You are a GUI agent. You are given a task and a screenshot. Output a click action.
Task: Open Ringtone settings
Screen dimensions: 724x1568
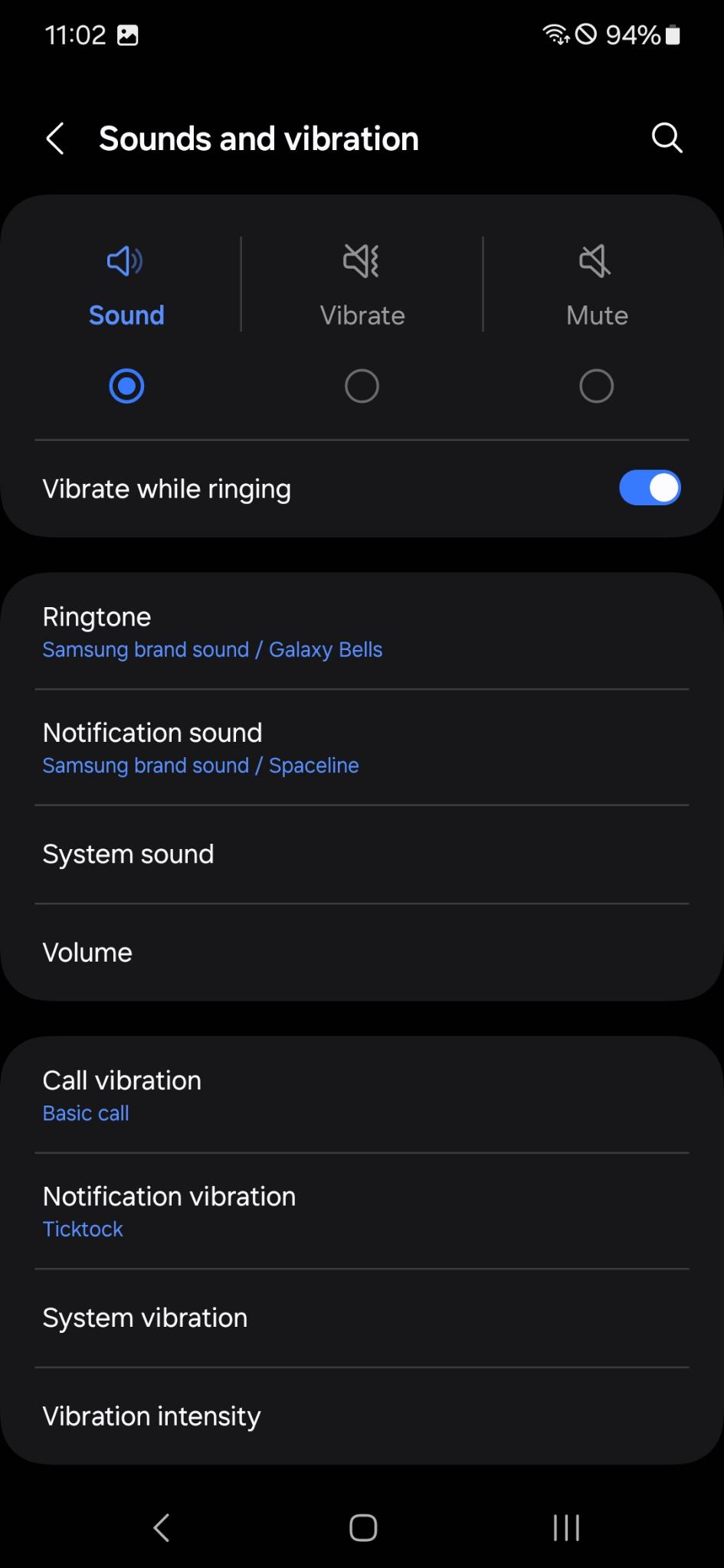click(x=362, y=632)
